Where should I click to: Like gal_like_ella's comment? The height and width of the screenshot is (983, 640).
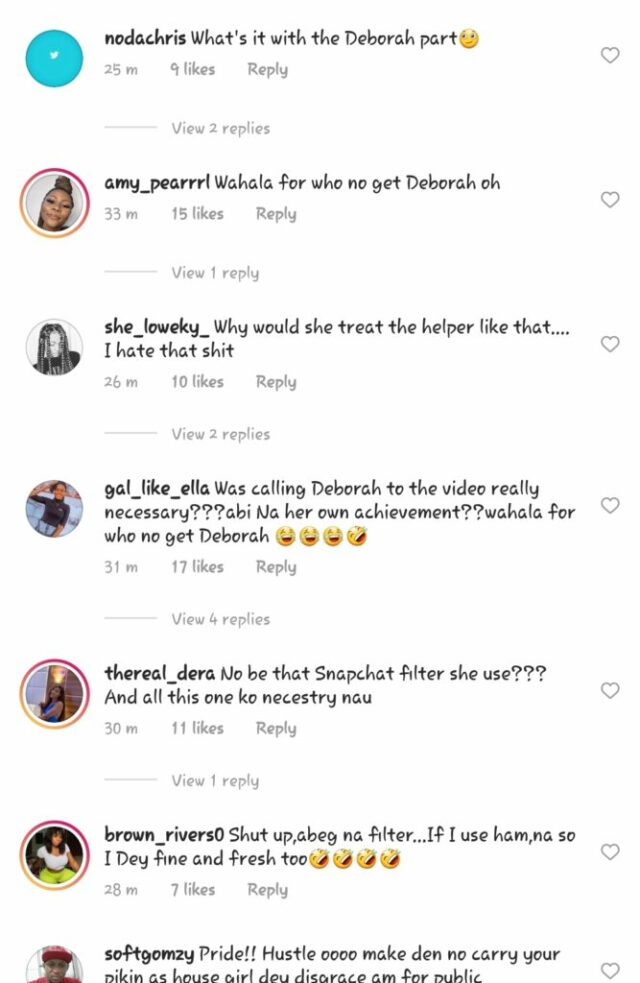tap(610, 506)
